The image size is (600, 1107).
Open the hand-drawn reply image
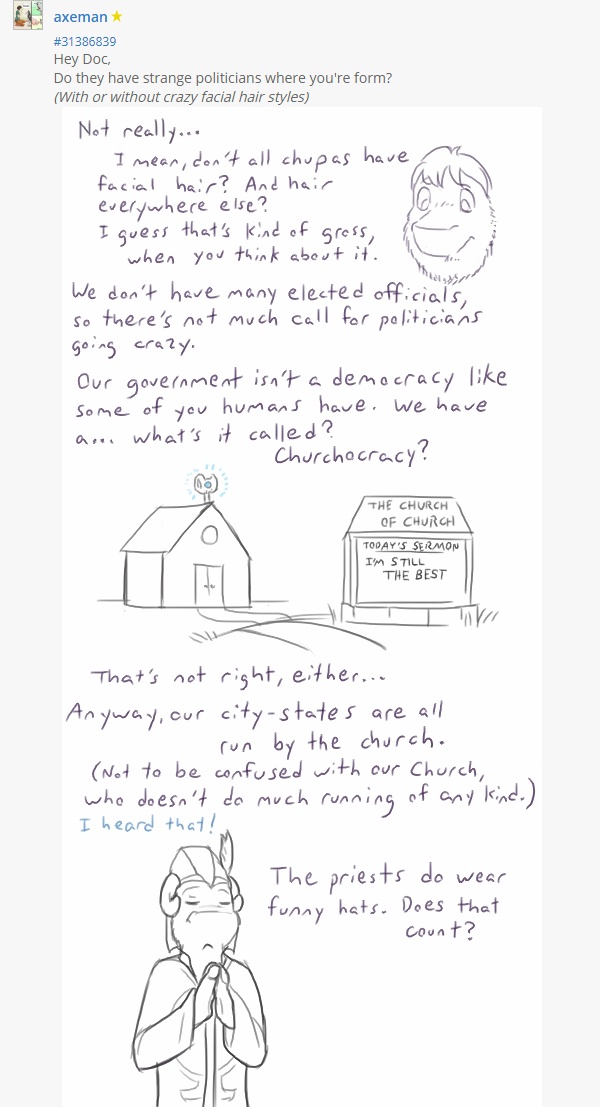click(x=302, y=600)
